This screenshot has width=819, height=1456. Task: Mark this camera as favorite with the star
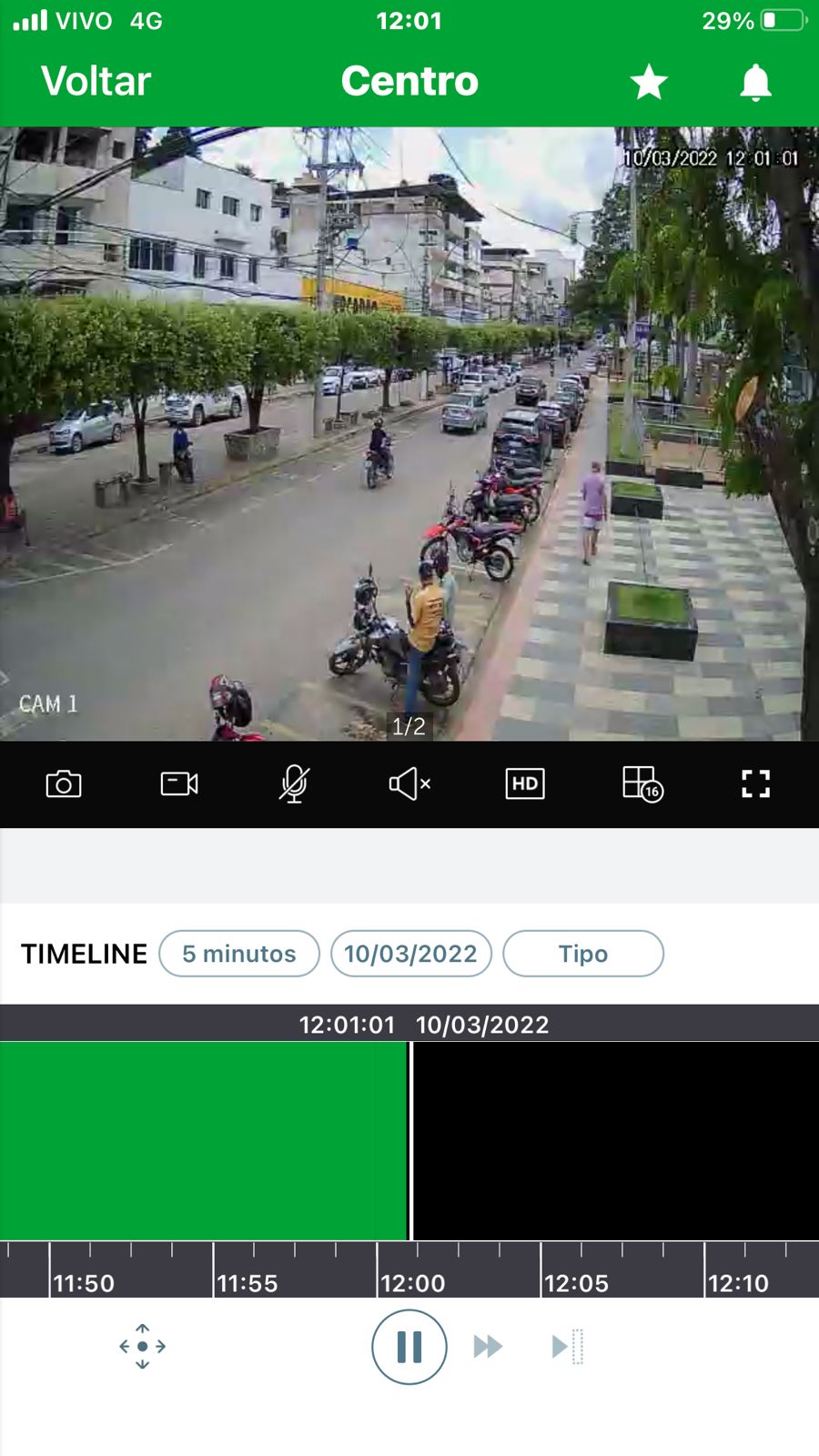pyautogui.click(x=649, y=82)
